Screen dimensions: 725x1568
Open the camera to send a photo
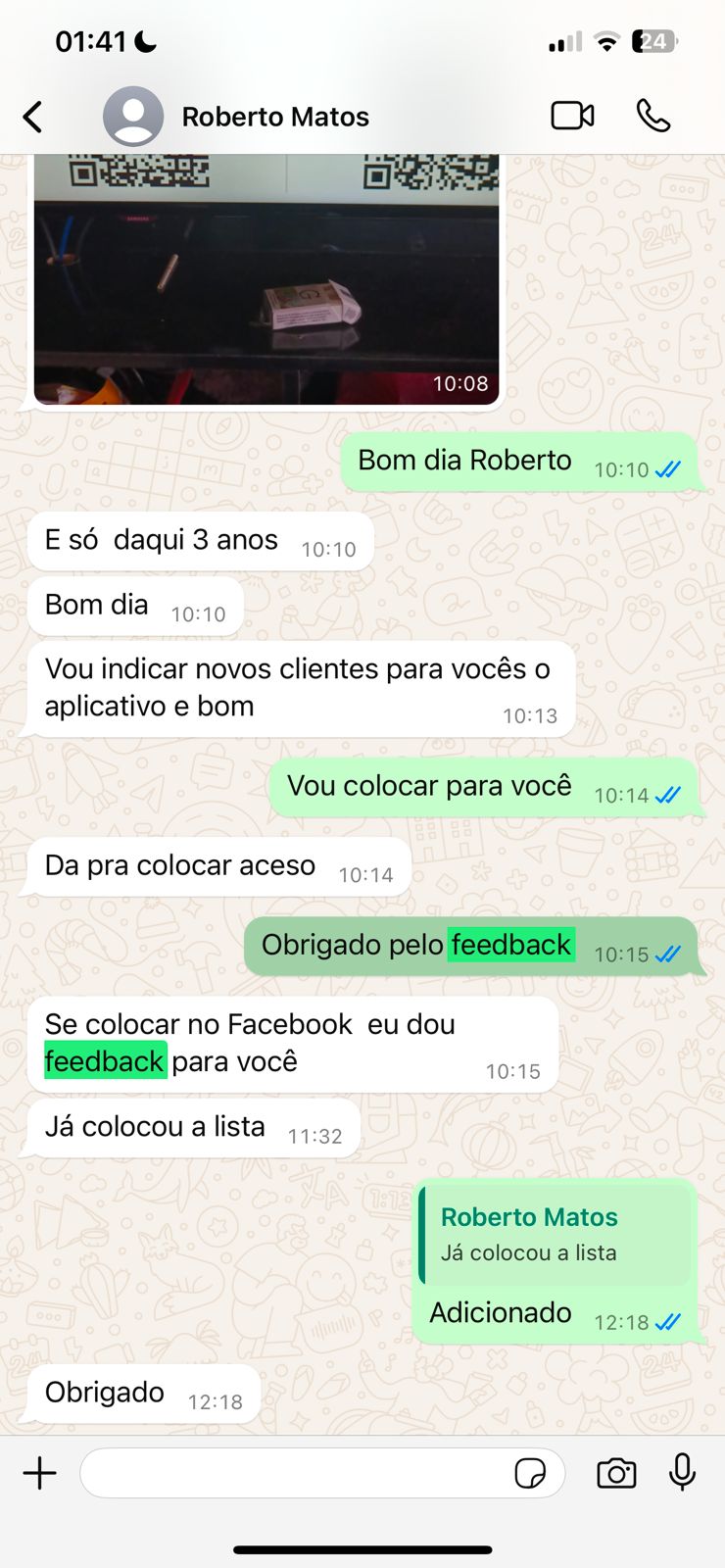point(616,1473)
